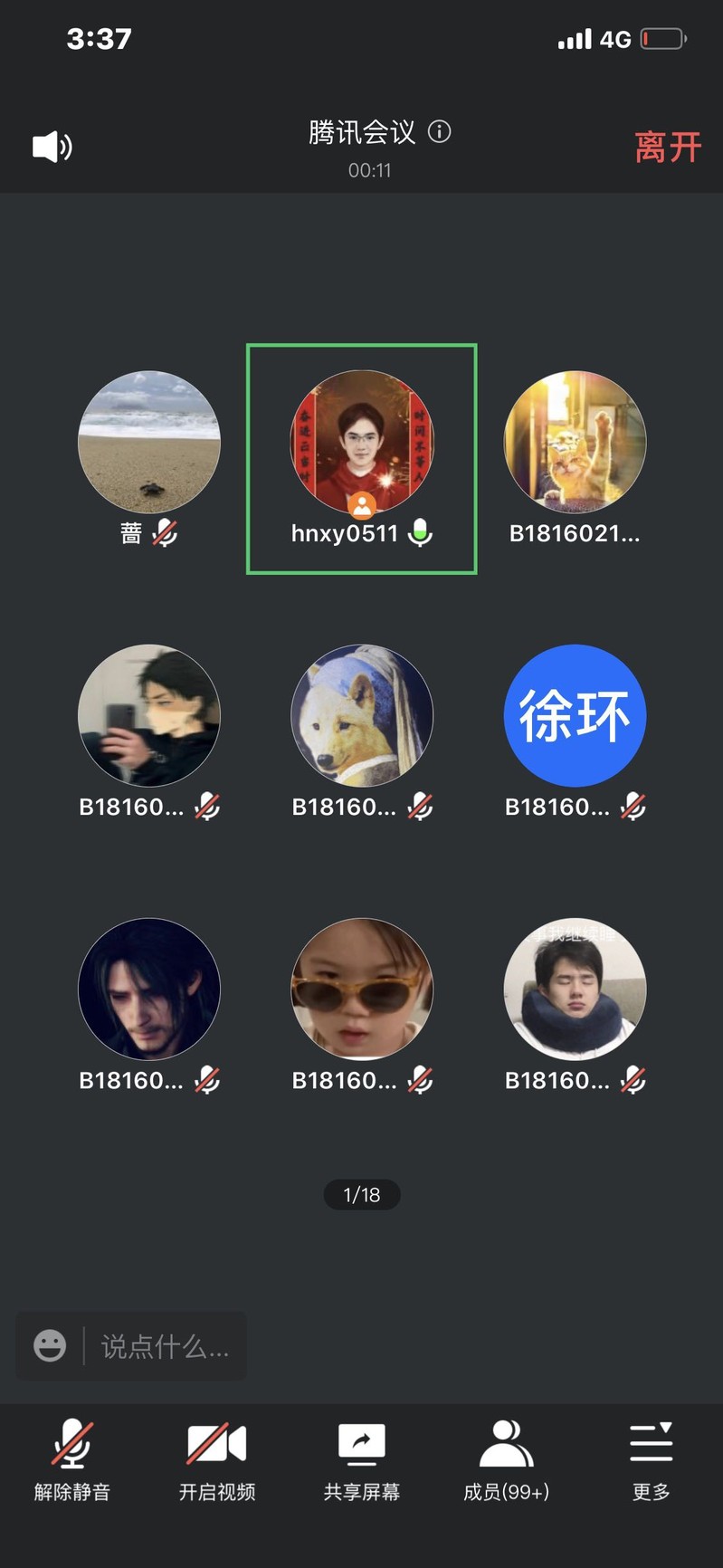Open the 更多 more options menu
723x1568 pixels.
651,1459
